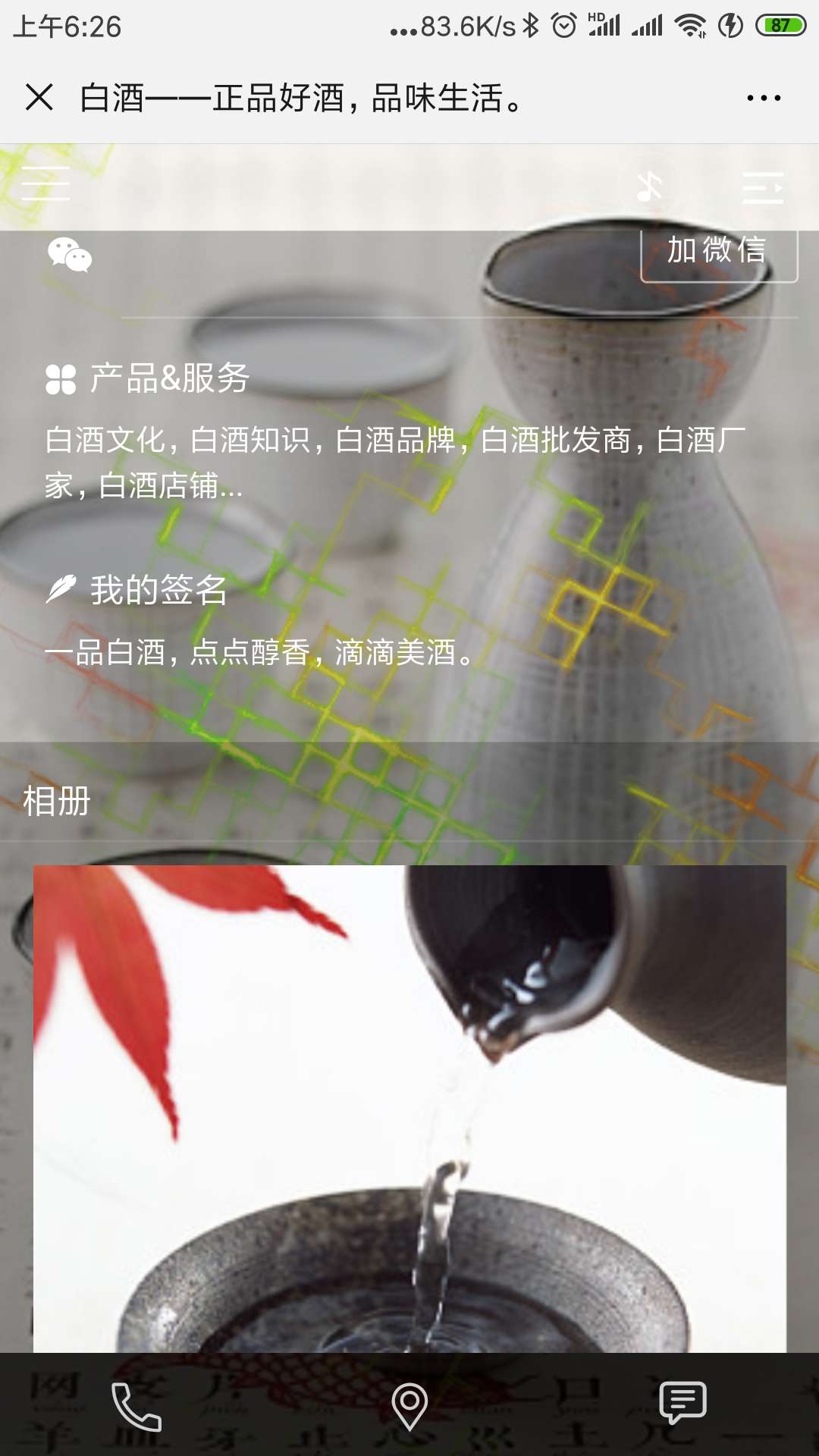Image resolution: width=819 pixels, height=1456 pixels.
Task: Open the three-dot overflow menu
Action: 763,98
